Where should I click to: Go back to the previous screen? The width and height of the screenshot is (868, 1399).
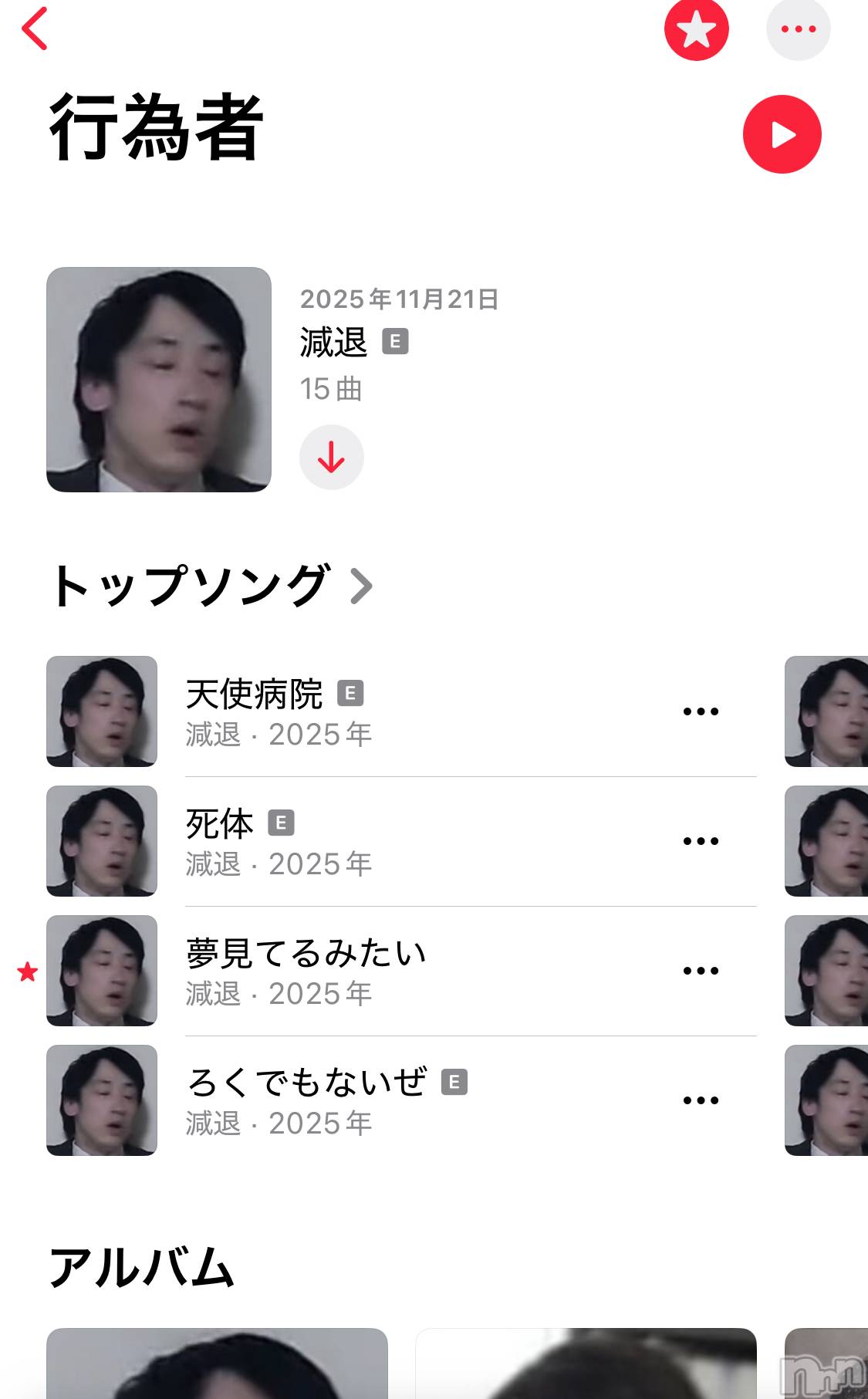(35, 29)
